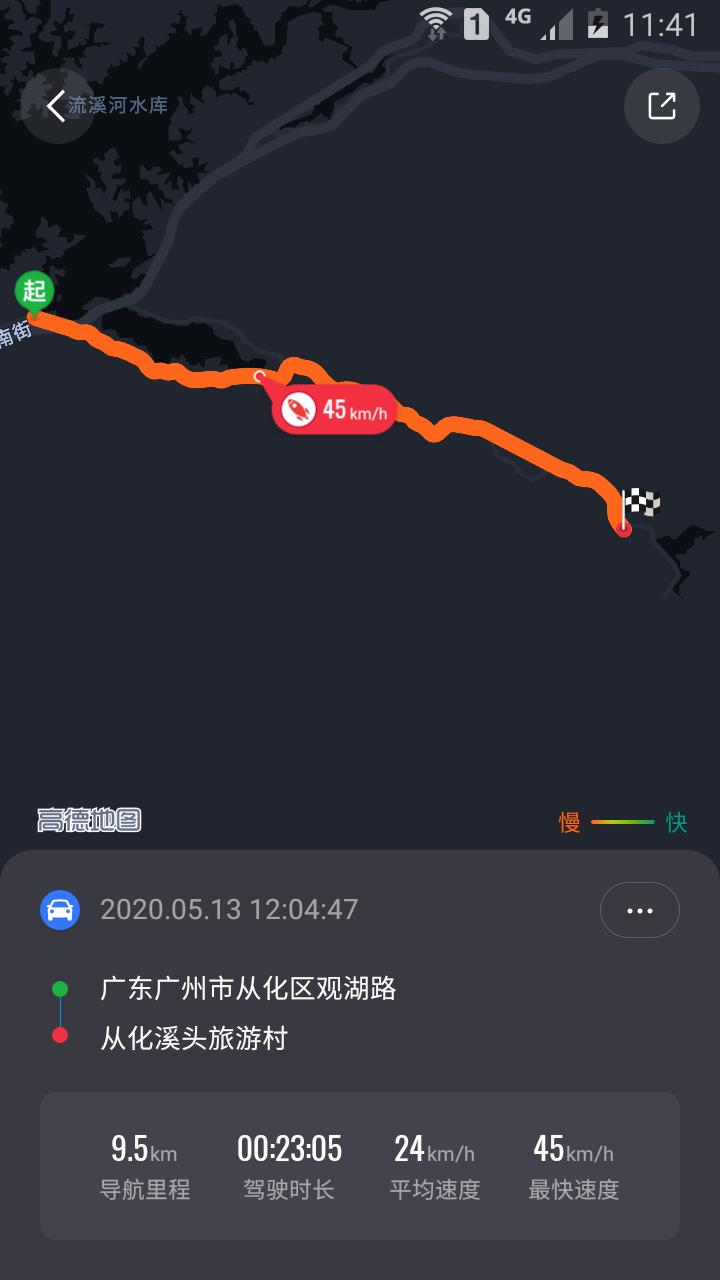
Task: Open the share icon at top right
Action: pos(662,106)
